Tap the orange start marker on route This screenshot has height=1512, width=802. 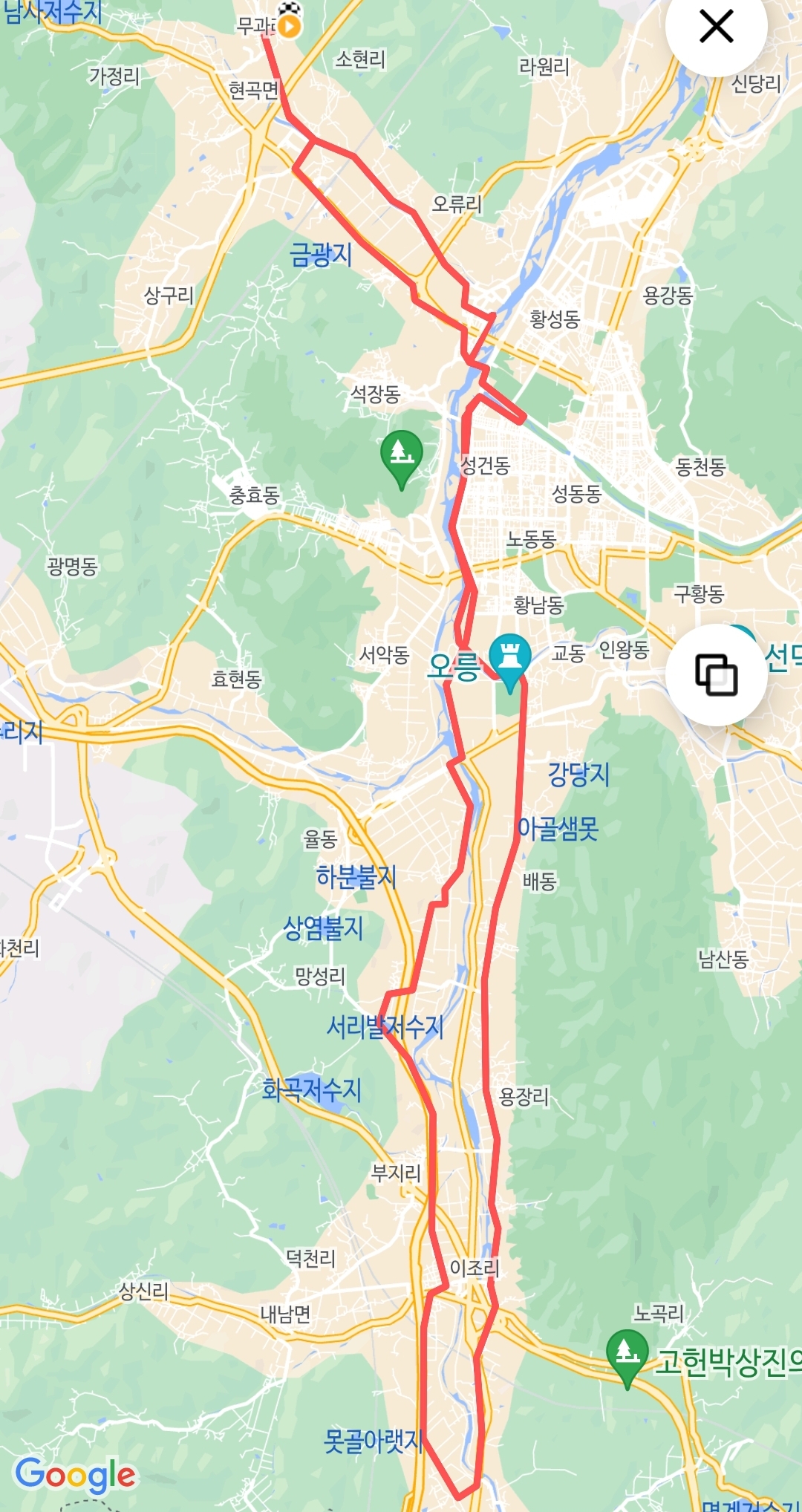[289, 27]
